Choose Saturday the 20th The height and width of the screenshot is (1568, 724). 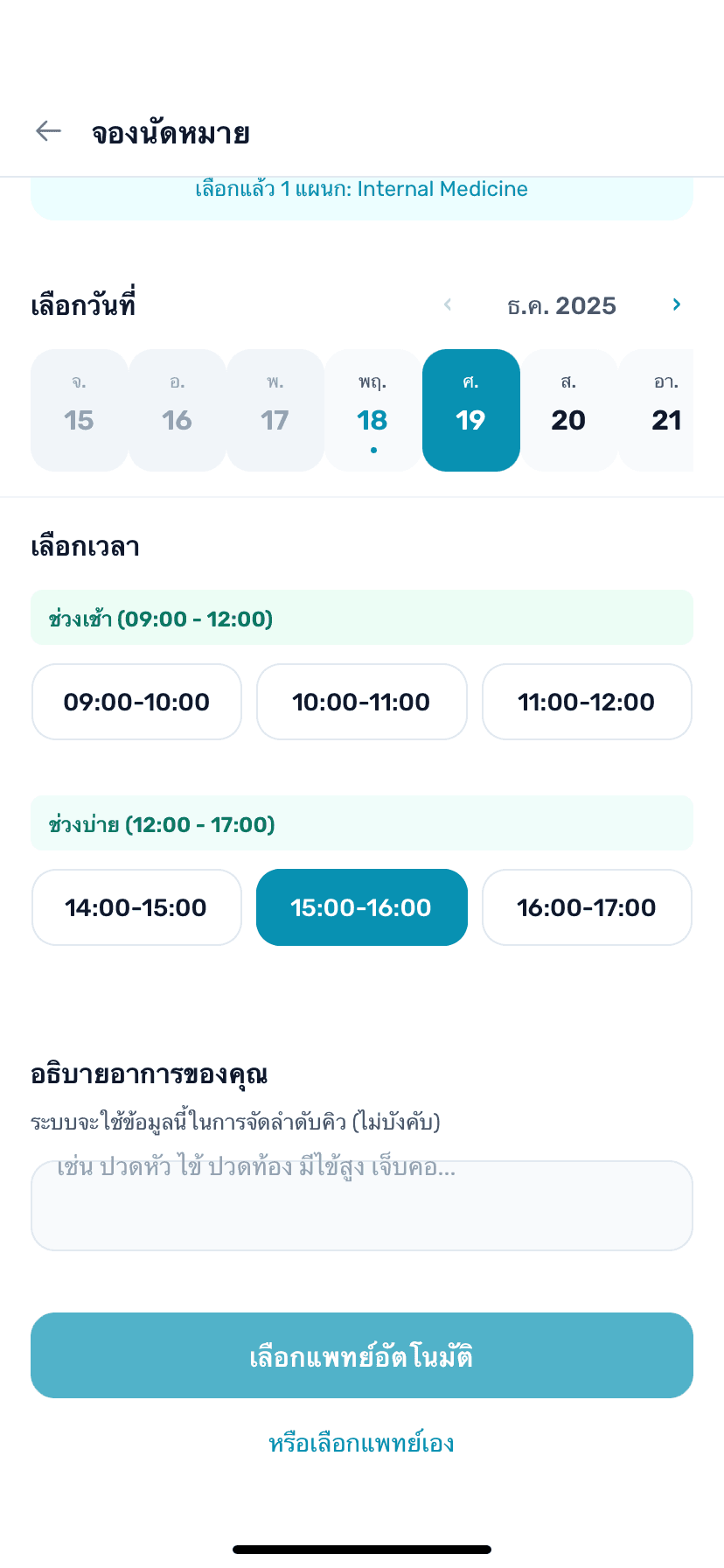click(568, 410)
